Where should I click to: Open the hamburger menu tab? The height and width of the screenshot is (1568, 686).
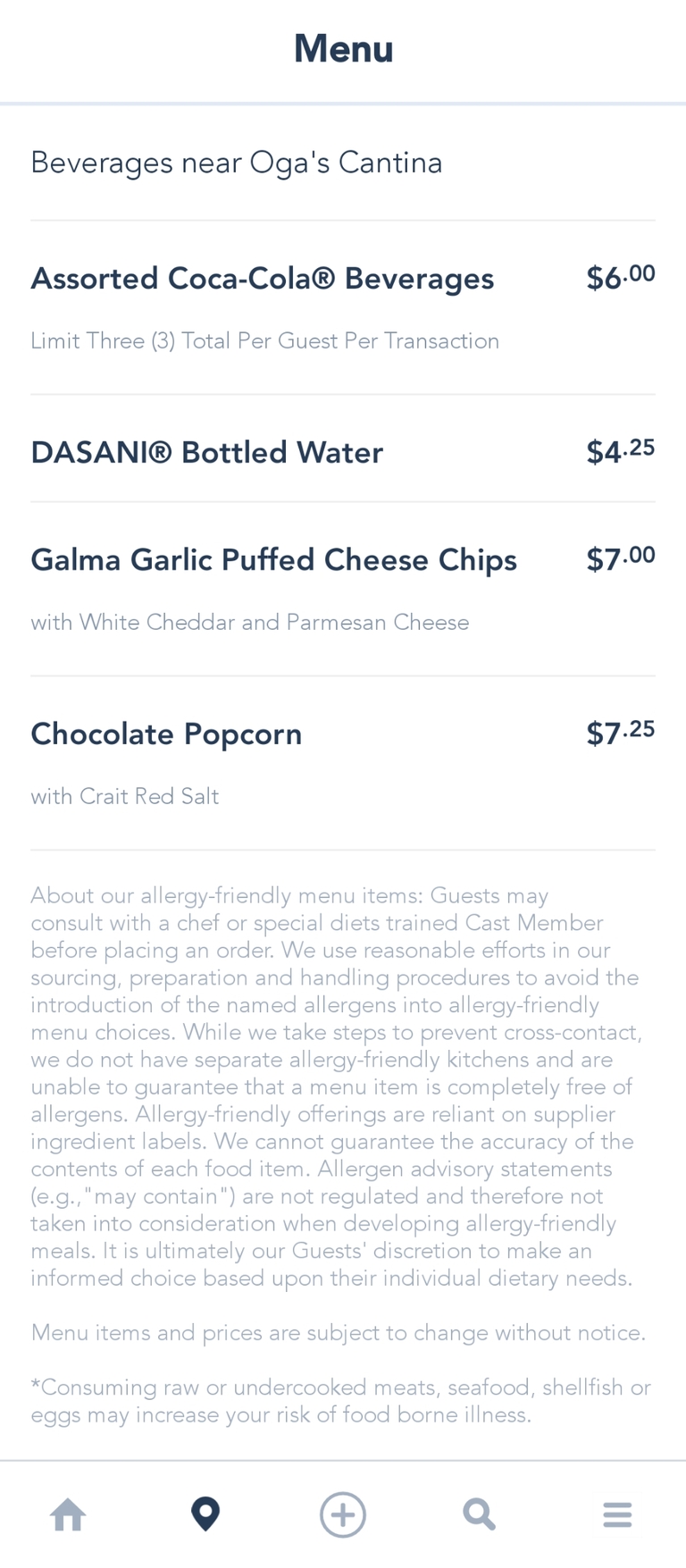click(x=617, y=1514)
